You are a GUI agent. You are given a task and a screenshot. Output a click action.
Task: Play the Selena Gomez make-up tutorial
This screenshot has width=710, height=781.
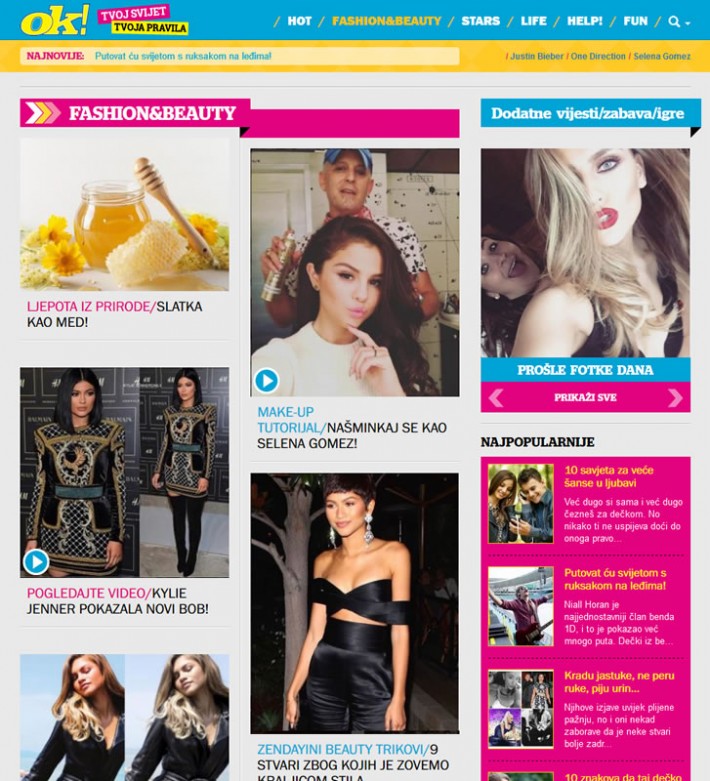266,381
